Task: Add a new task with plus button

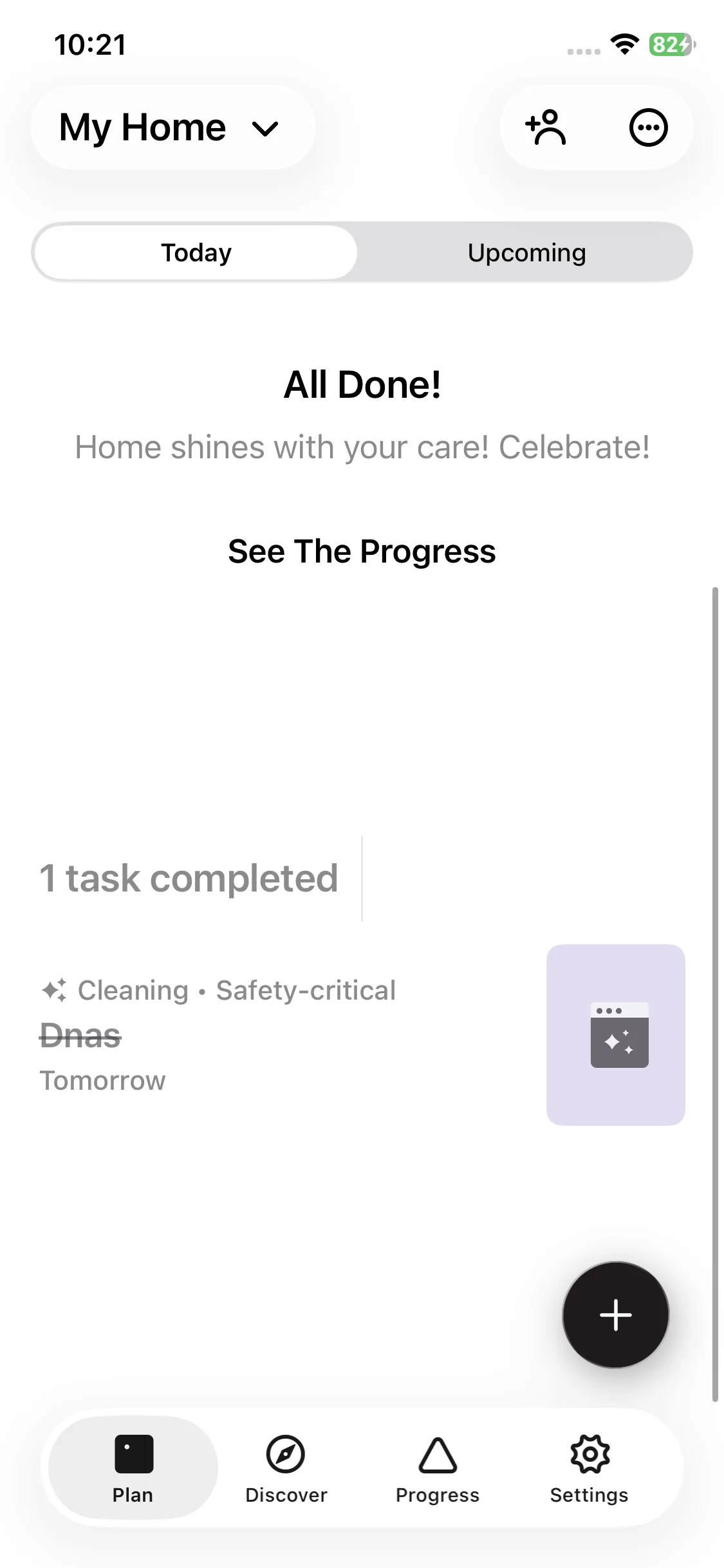Action: point(615,1314)
